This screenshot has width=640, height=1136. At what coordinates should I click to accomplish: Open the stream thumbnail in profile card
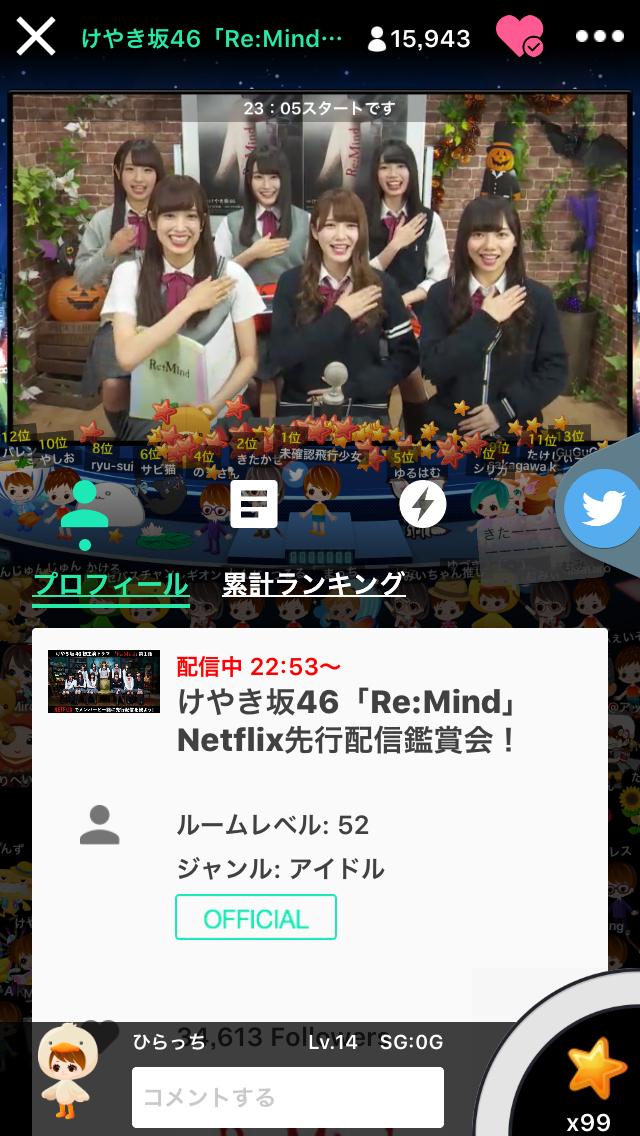[104, 681]
